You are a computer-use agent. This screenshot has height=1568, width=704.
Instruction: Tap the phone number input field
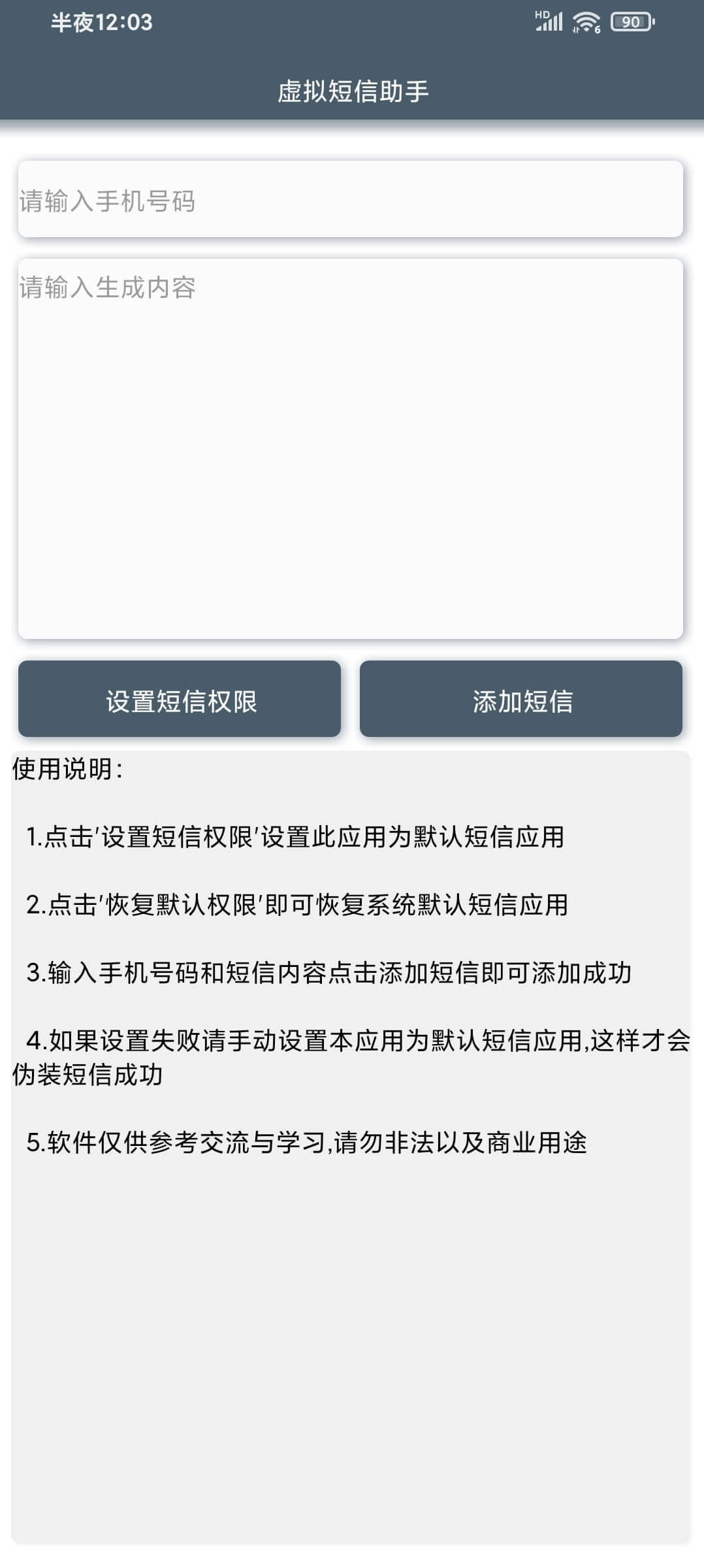pyautogui.click(x=351, y=199)
